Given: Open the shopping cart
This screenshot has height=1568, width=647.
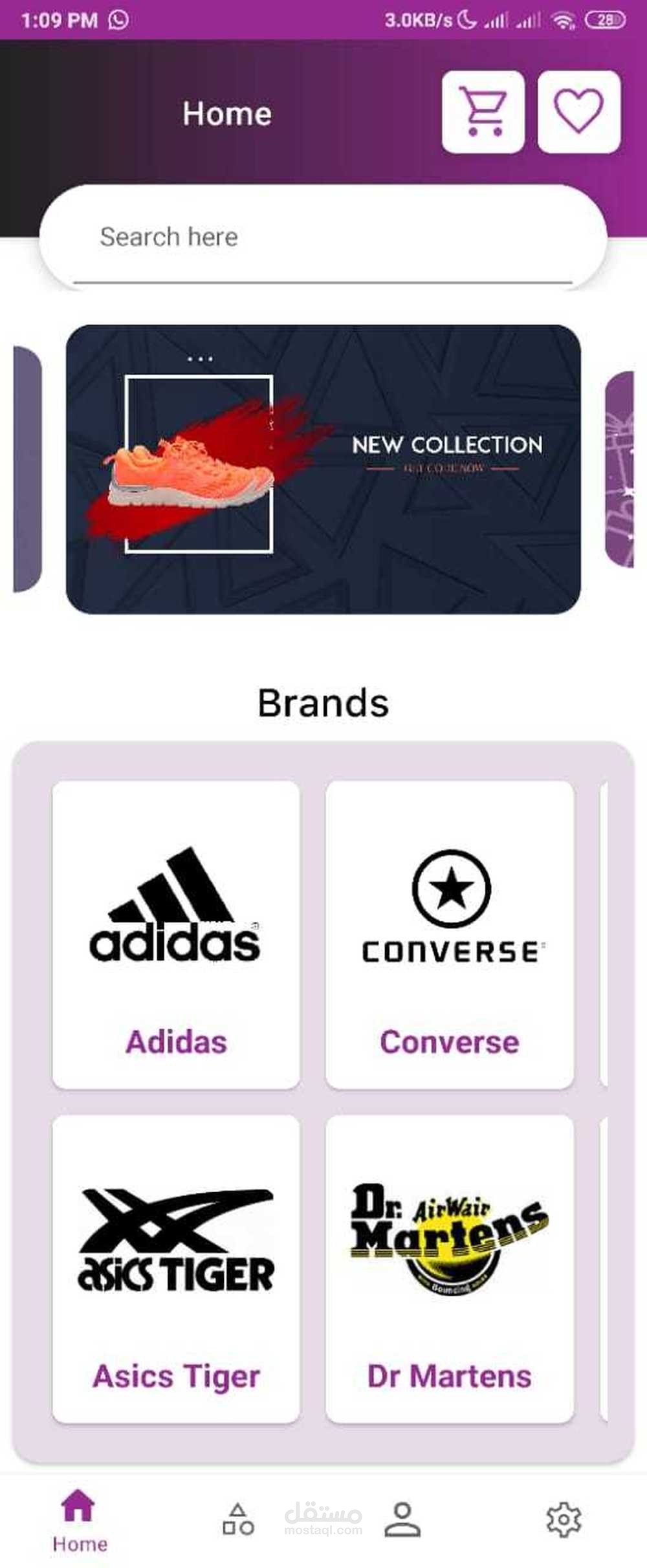Looking at the screenshot, I should pyautogui.click(x=483, y=112).
